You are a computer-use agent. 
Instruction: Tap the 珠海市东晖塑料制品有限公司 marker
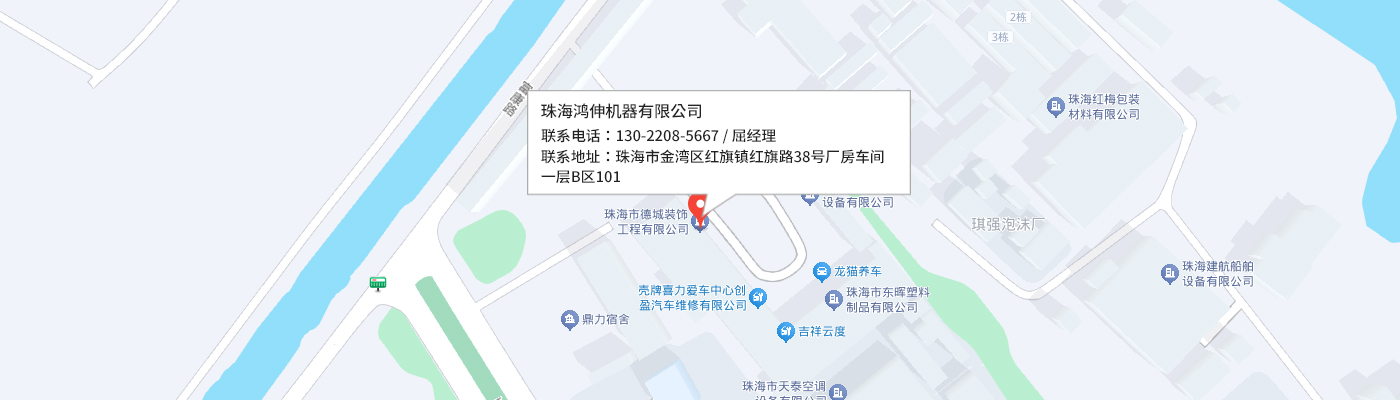click(x=834, y=299)
